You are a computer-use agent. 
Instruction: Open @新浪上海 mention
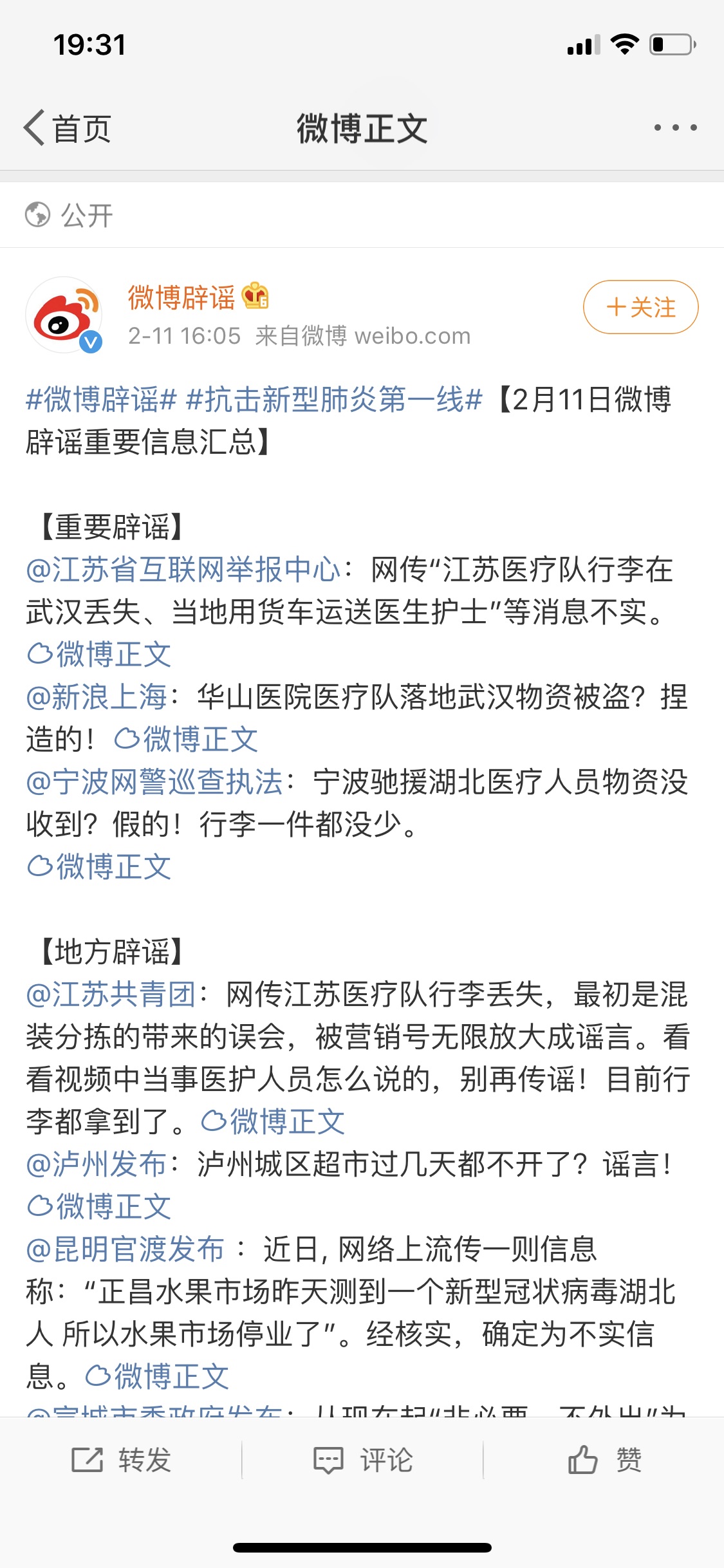(x=97, y=697)
